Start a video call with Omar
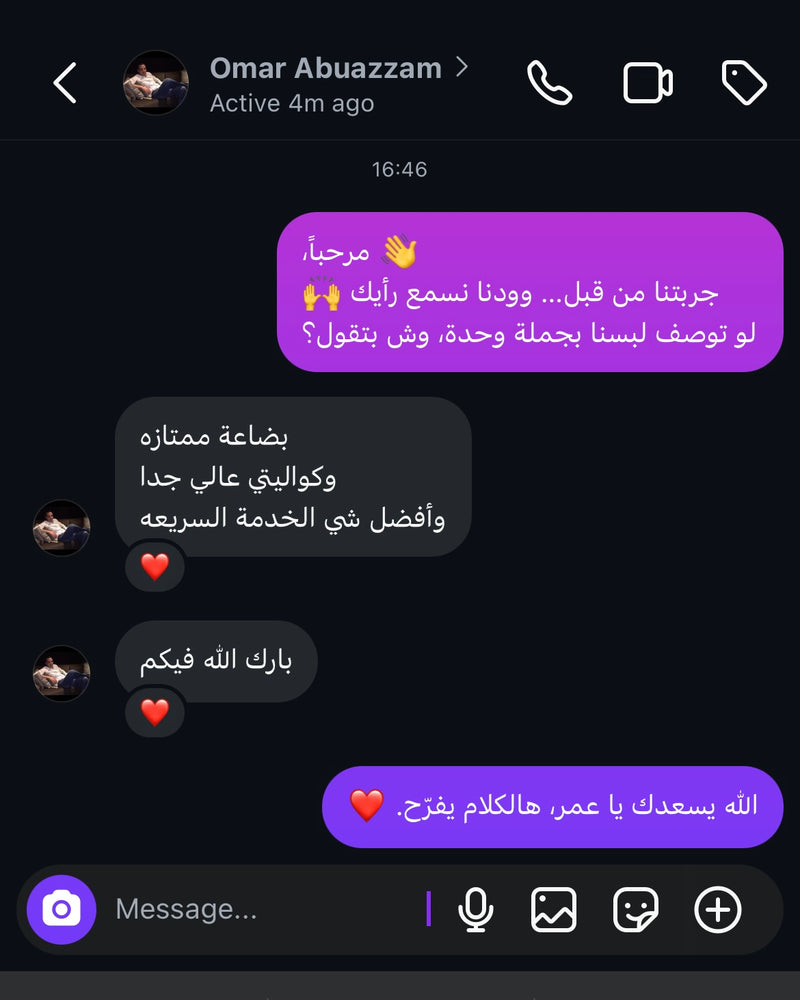 click(x=648, y=83)
